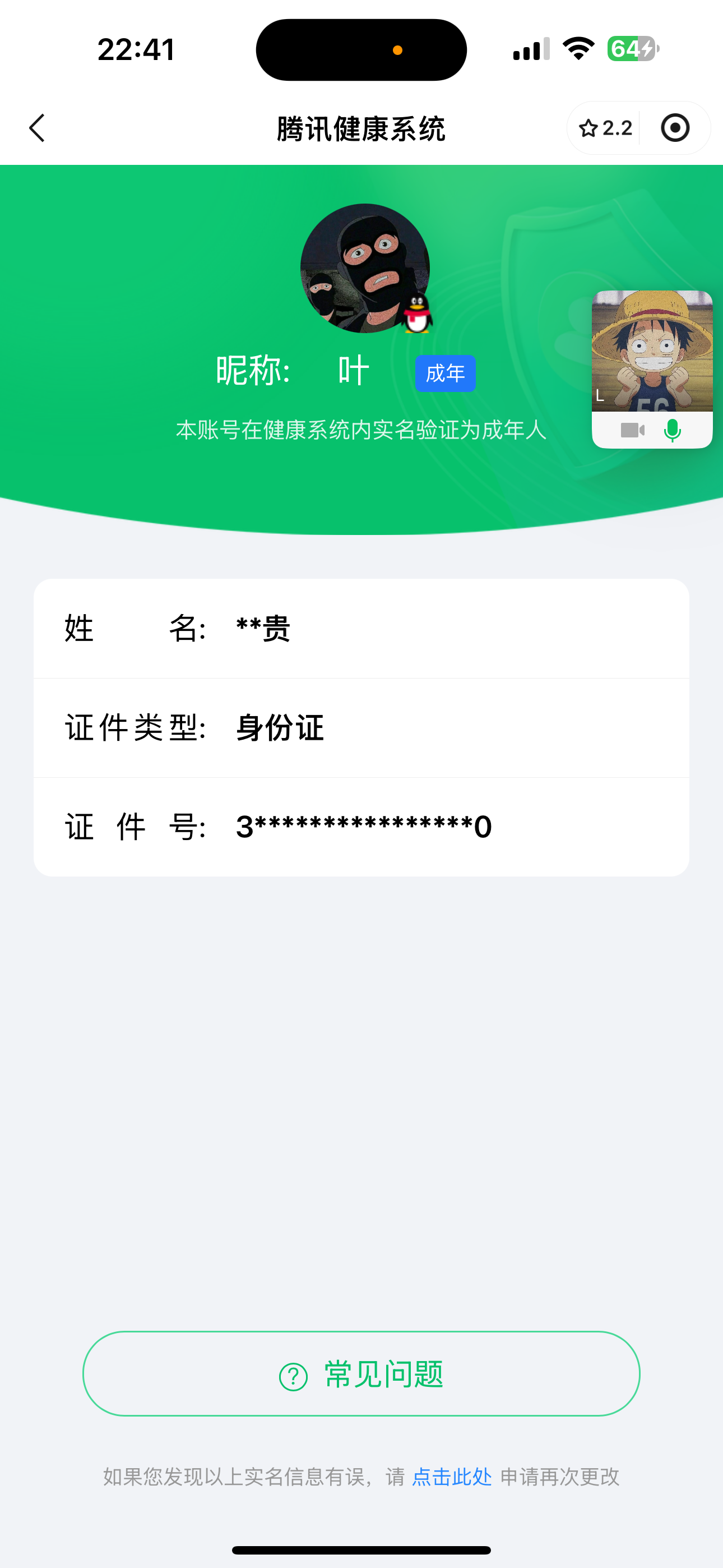Tap the 点击此处 link to update info

click(452, 1477)
